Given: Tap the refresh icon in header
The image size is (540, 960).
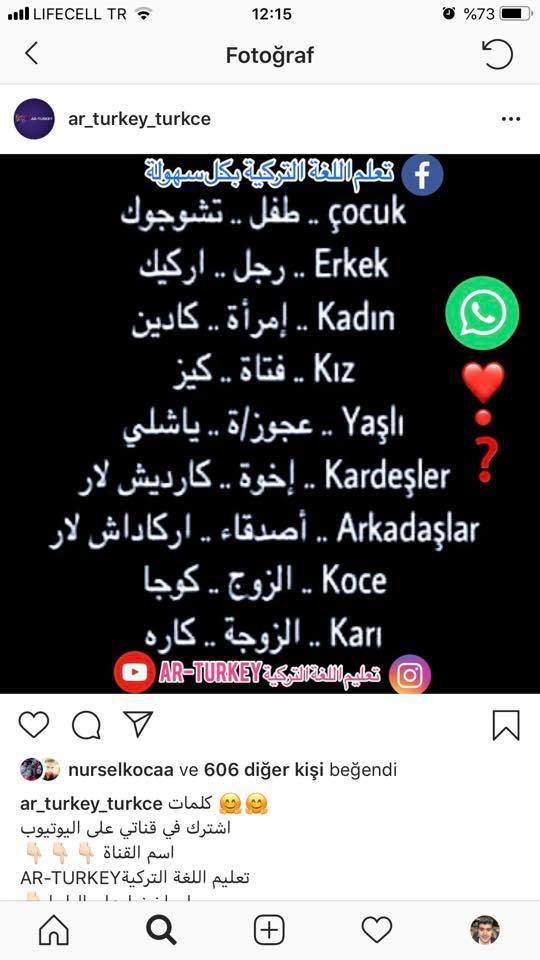Looking at the screenshot, I should (497, 54).
